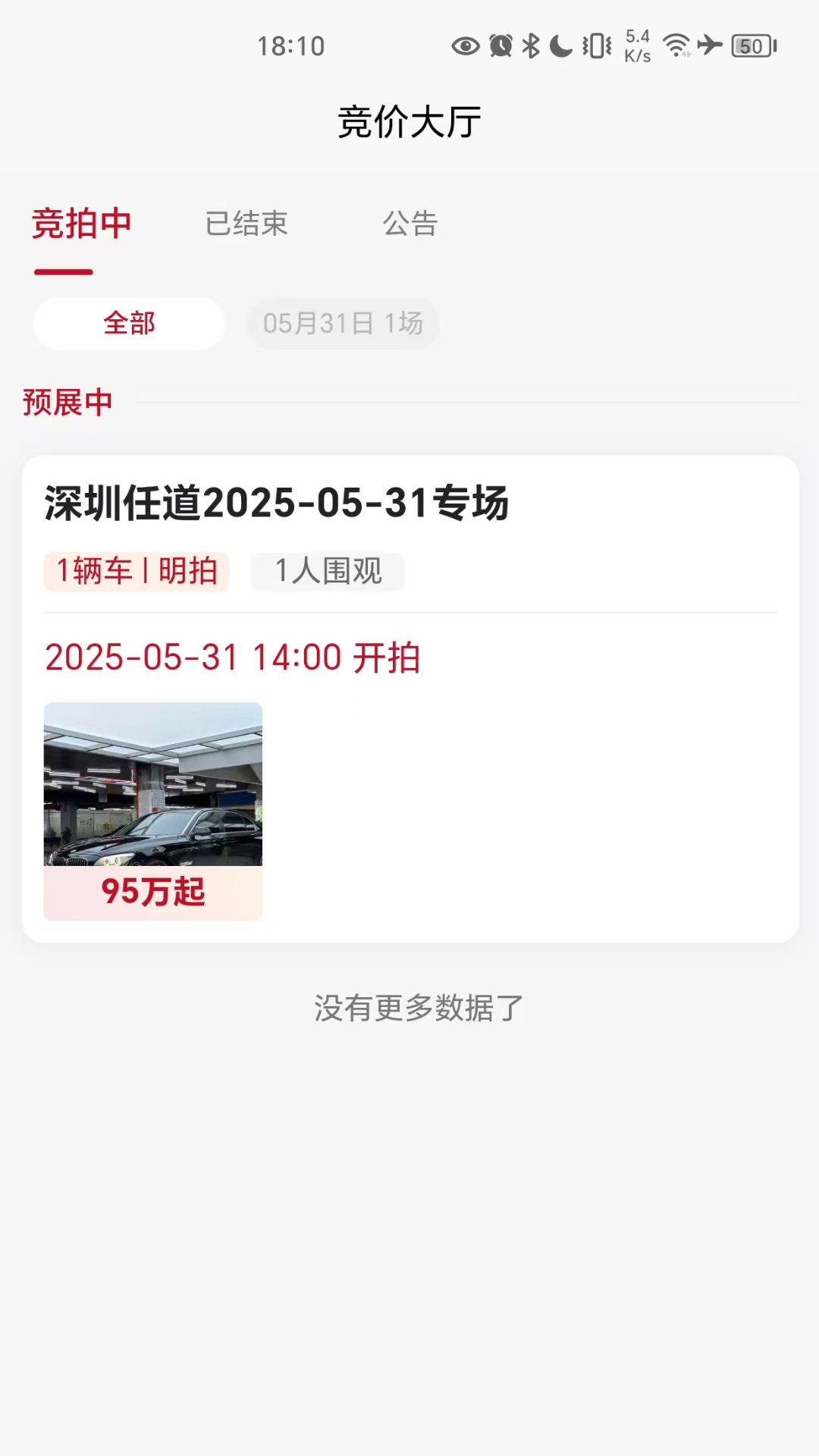Click the 1辆车 | 明拍 badge

coord(136,571)
